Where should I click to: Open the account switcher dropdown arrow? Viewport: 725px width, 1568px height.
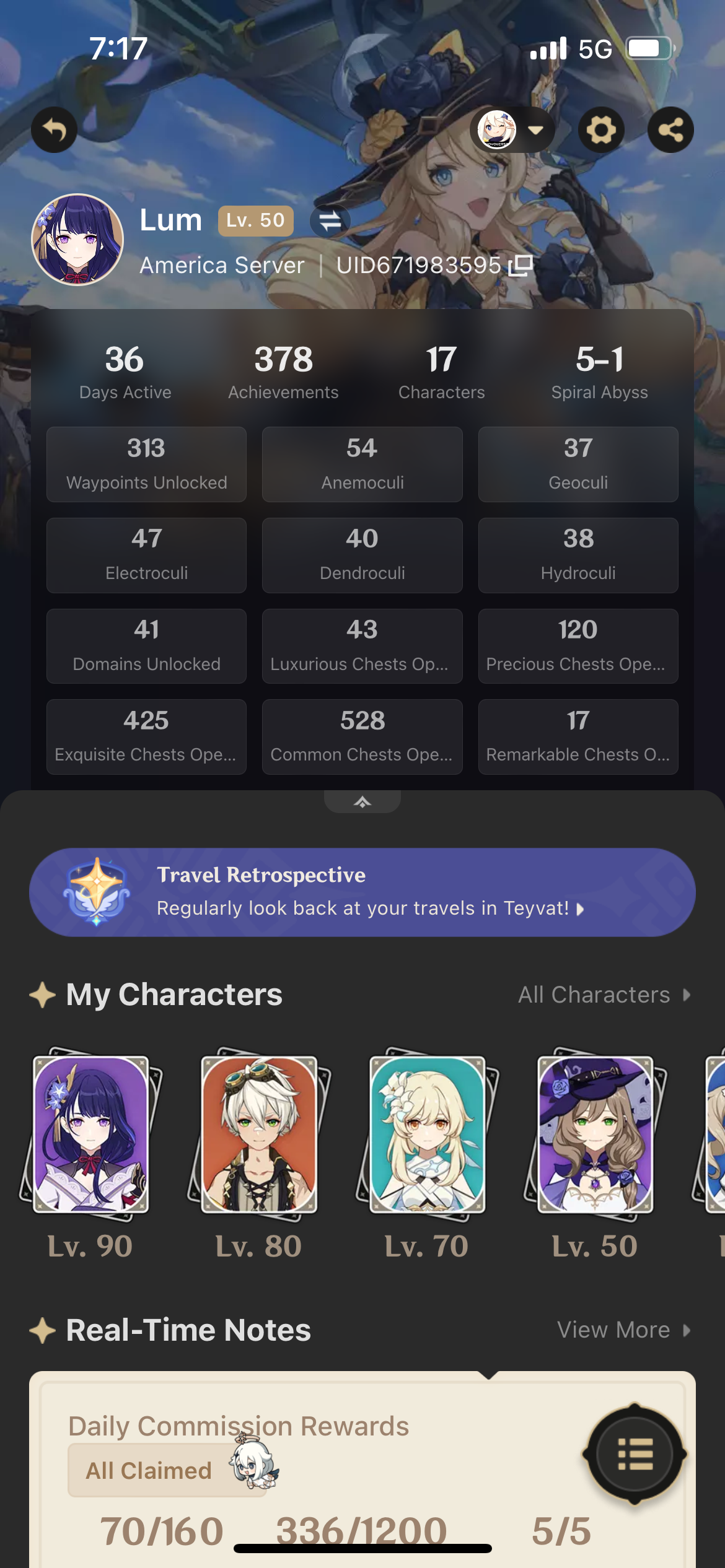(x=535, y=129)
